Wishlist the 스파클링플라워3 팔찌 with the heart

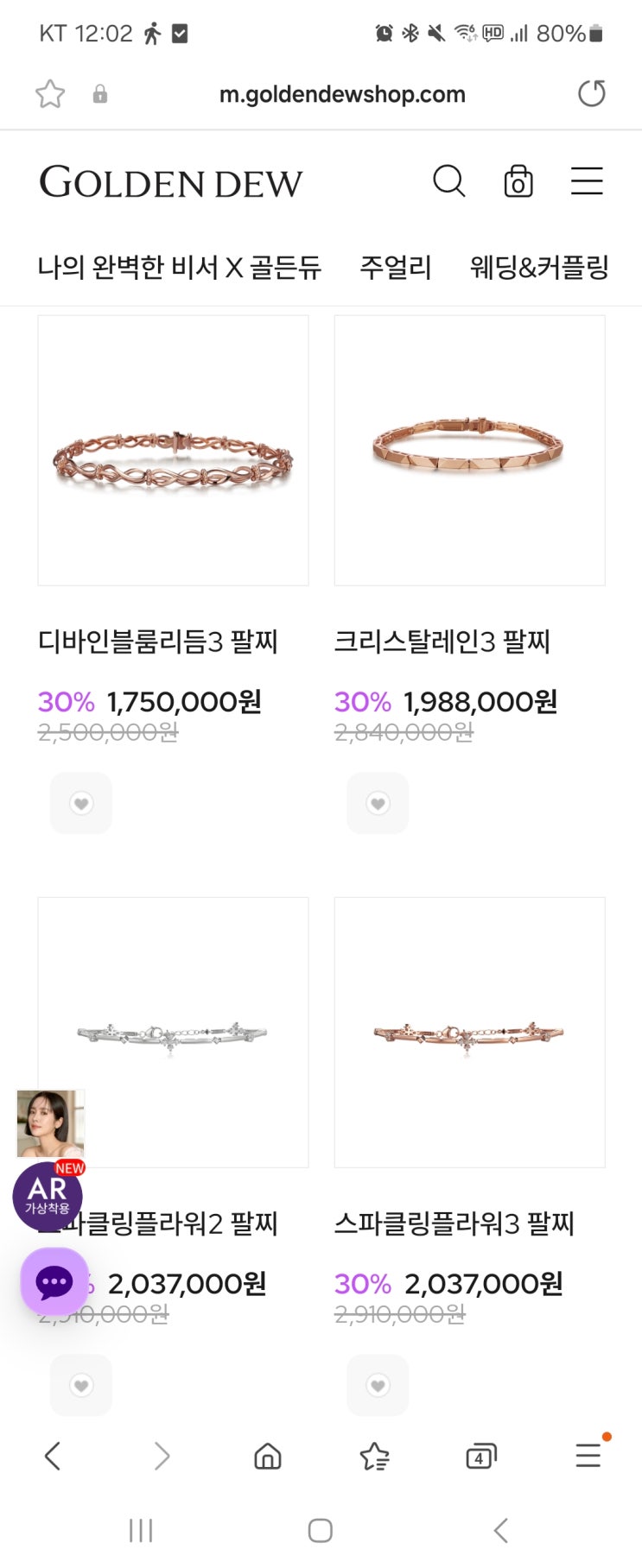(378, 1385)
